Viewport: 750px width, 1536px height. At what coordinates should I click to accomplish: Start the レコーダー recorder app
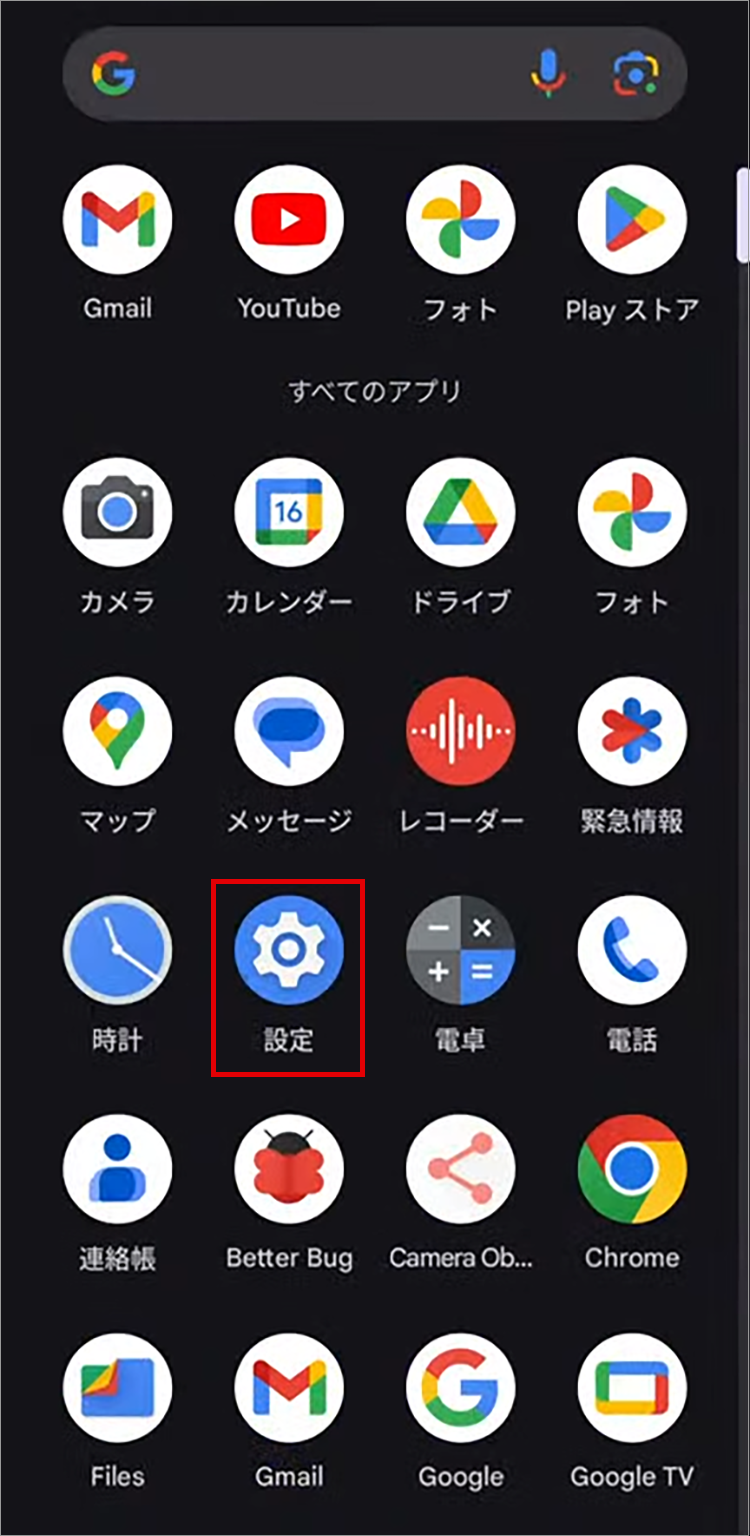click(460, 731)
